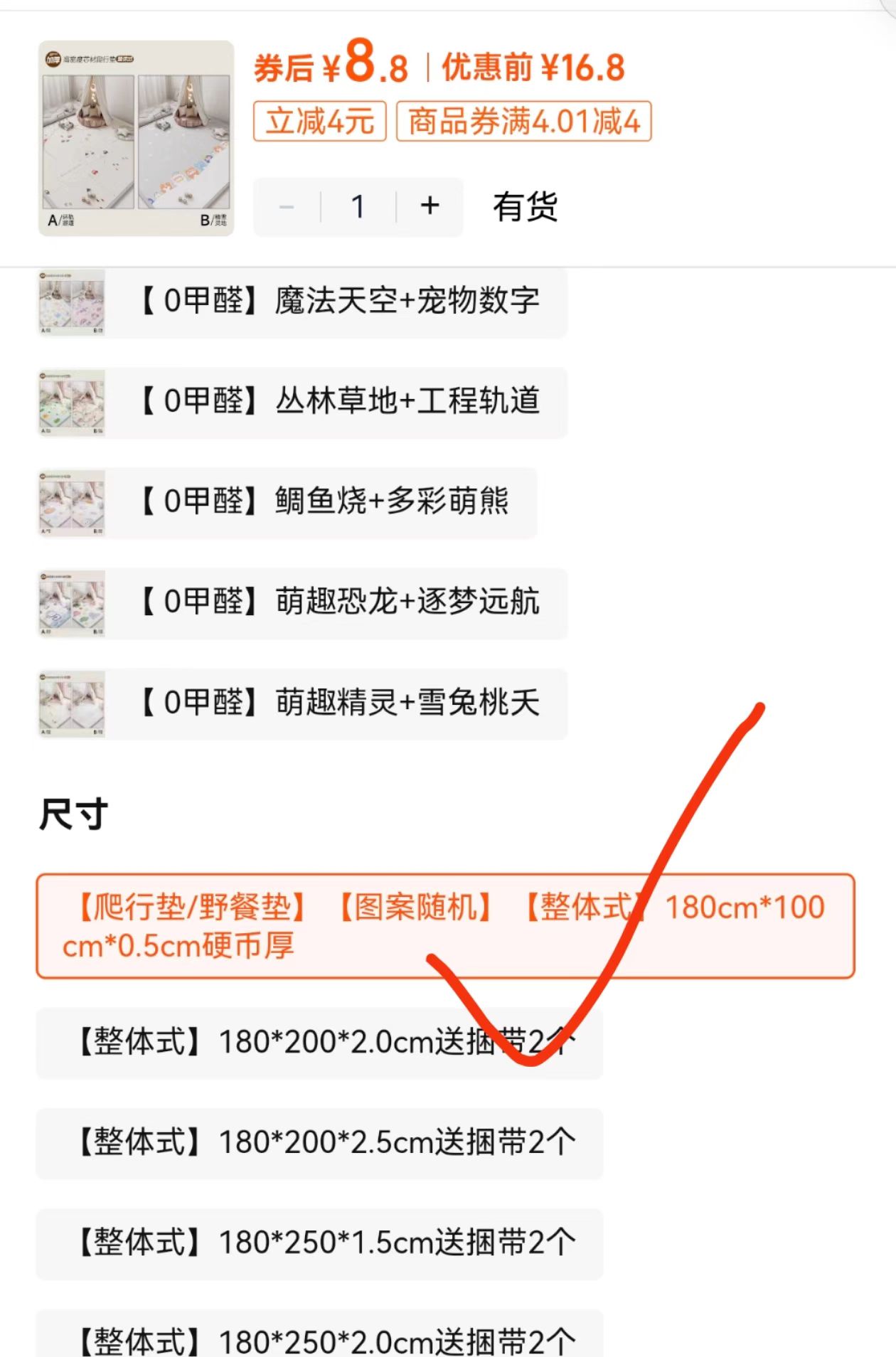The height and width of the screenshot is (1357, 896).
Task: Increase quantity with the plus button
Action: click(x=430, y=206)
